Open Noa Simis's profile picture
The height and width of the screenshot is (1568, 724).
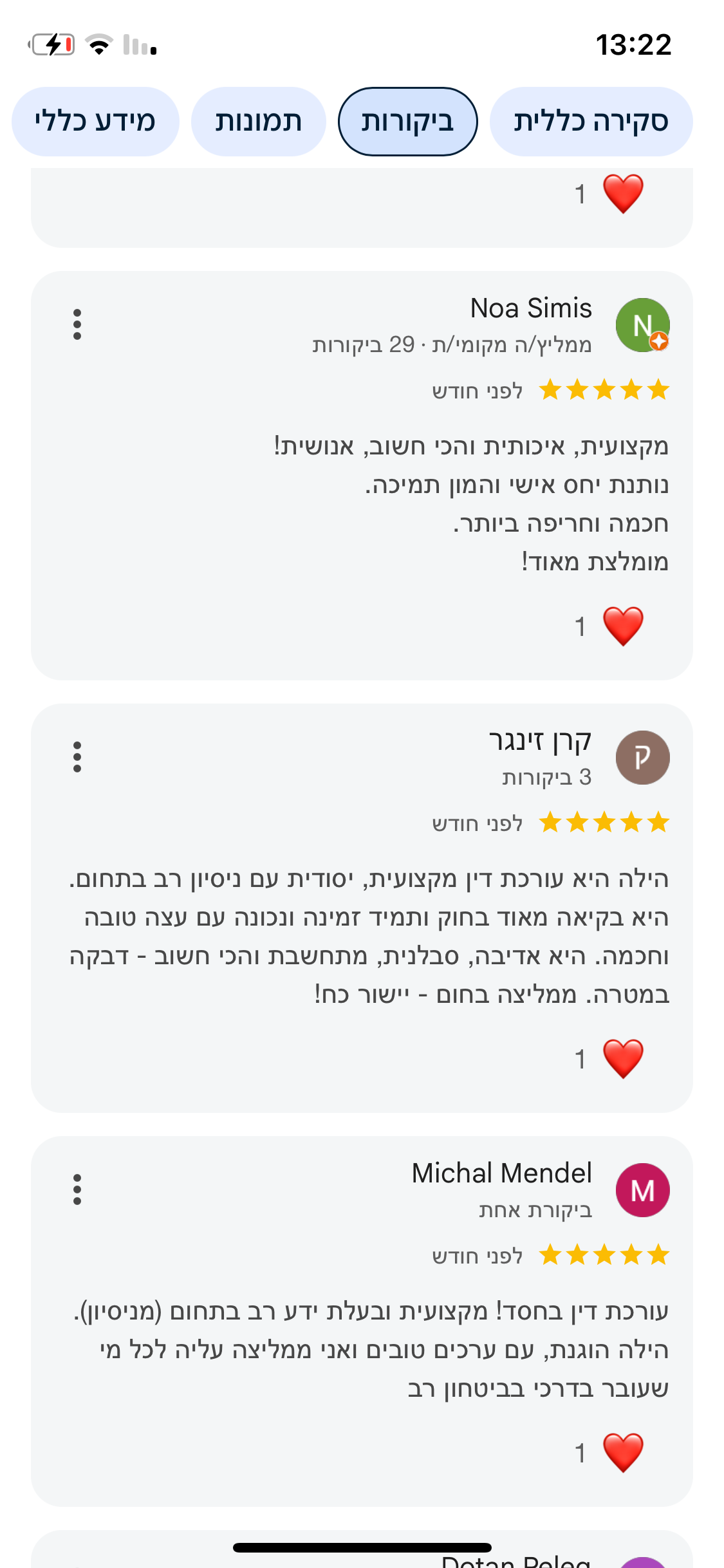click(642, 325)
